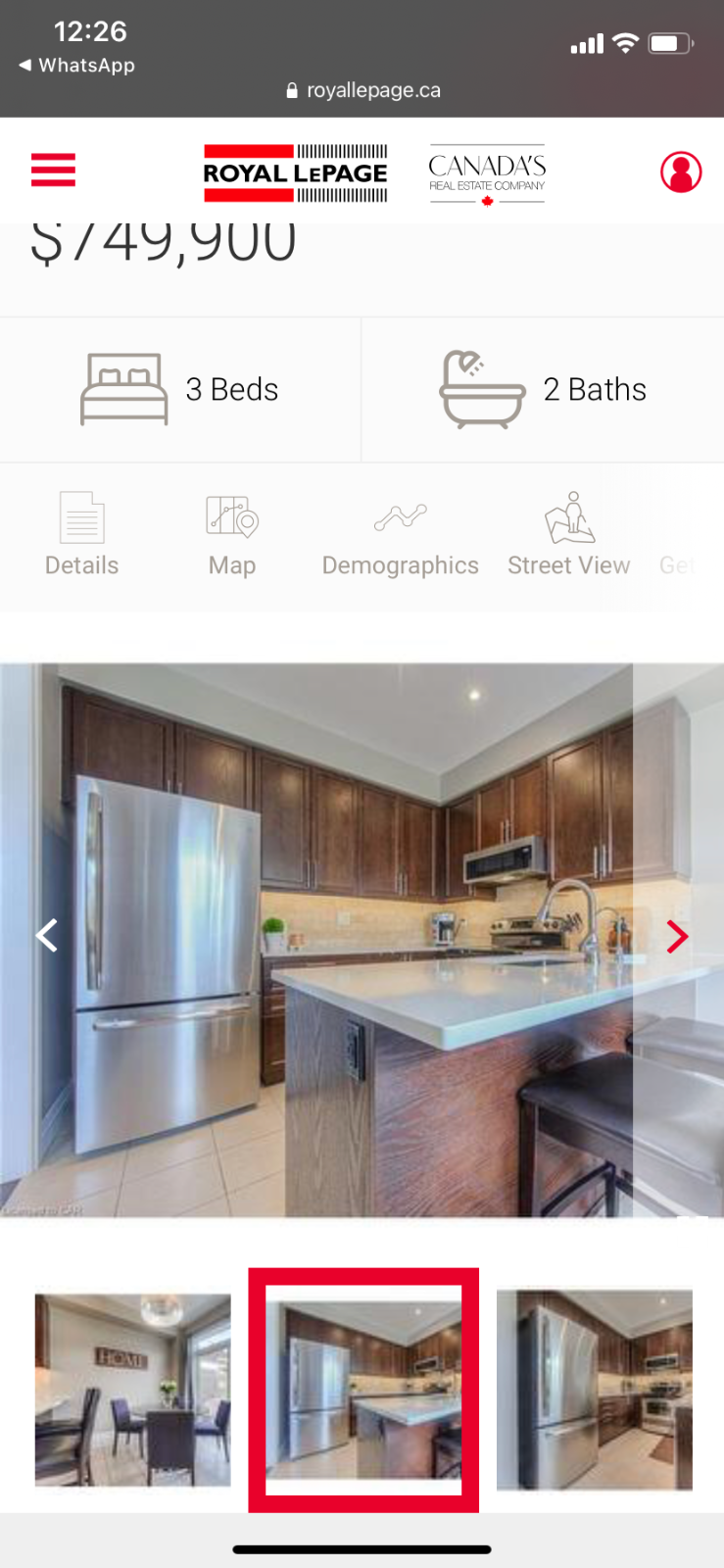Open the red hamburger menu
Screen dimensions: 724x1568
[x=53, y=170]
